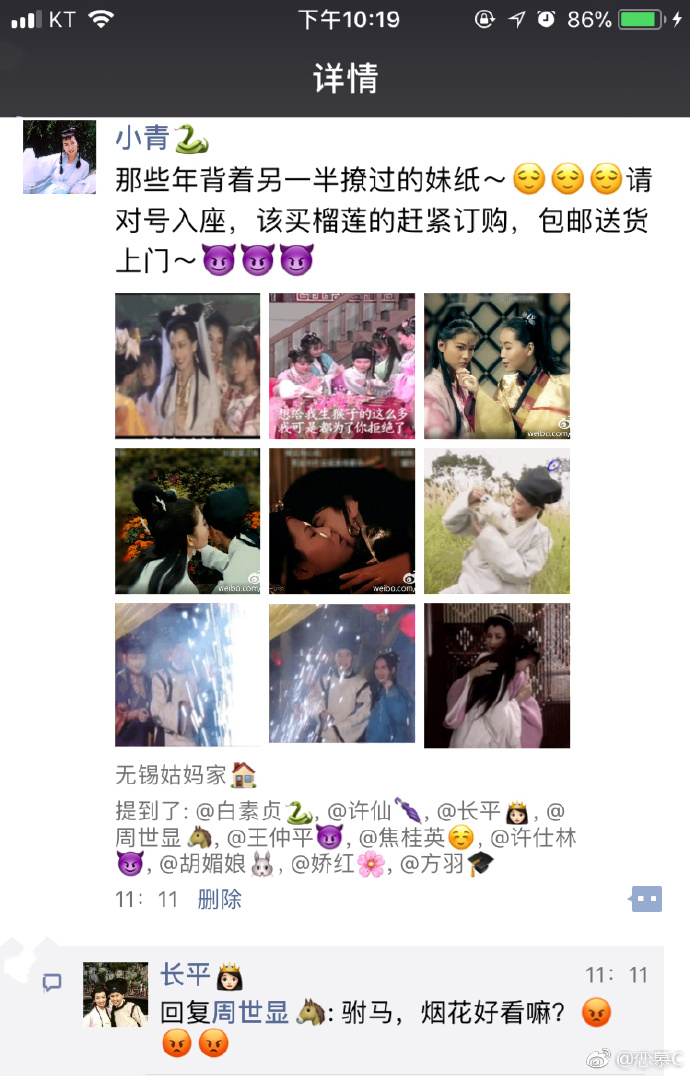Tap the 长平 name in the comment

(186, 974)
